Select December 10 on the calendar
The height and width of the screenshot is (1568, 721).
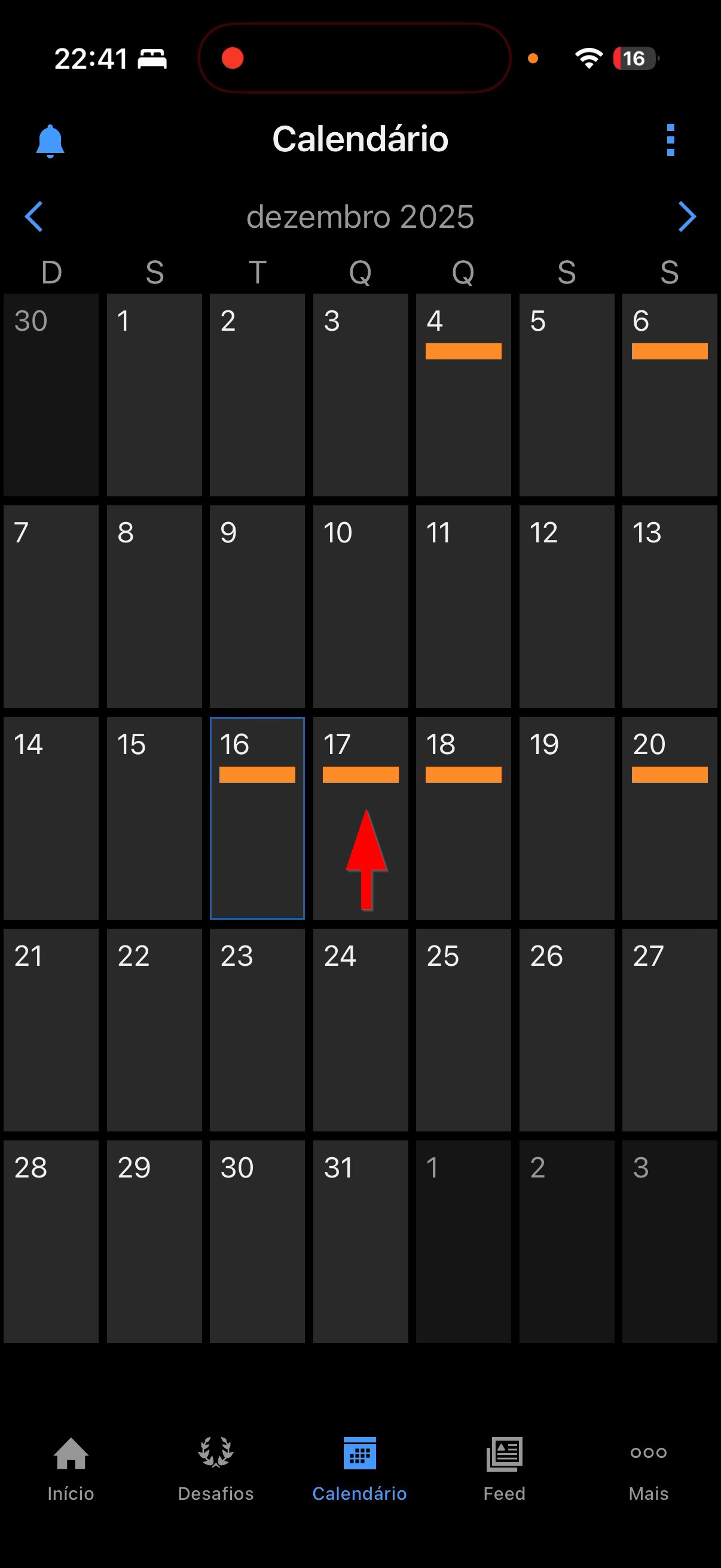pyautogui.click(x=360, y=606)
